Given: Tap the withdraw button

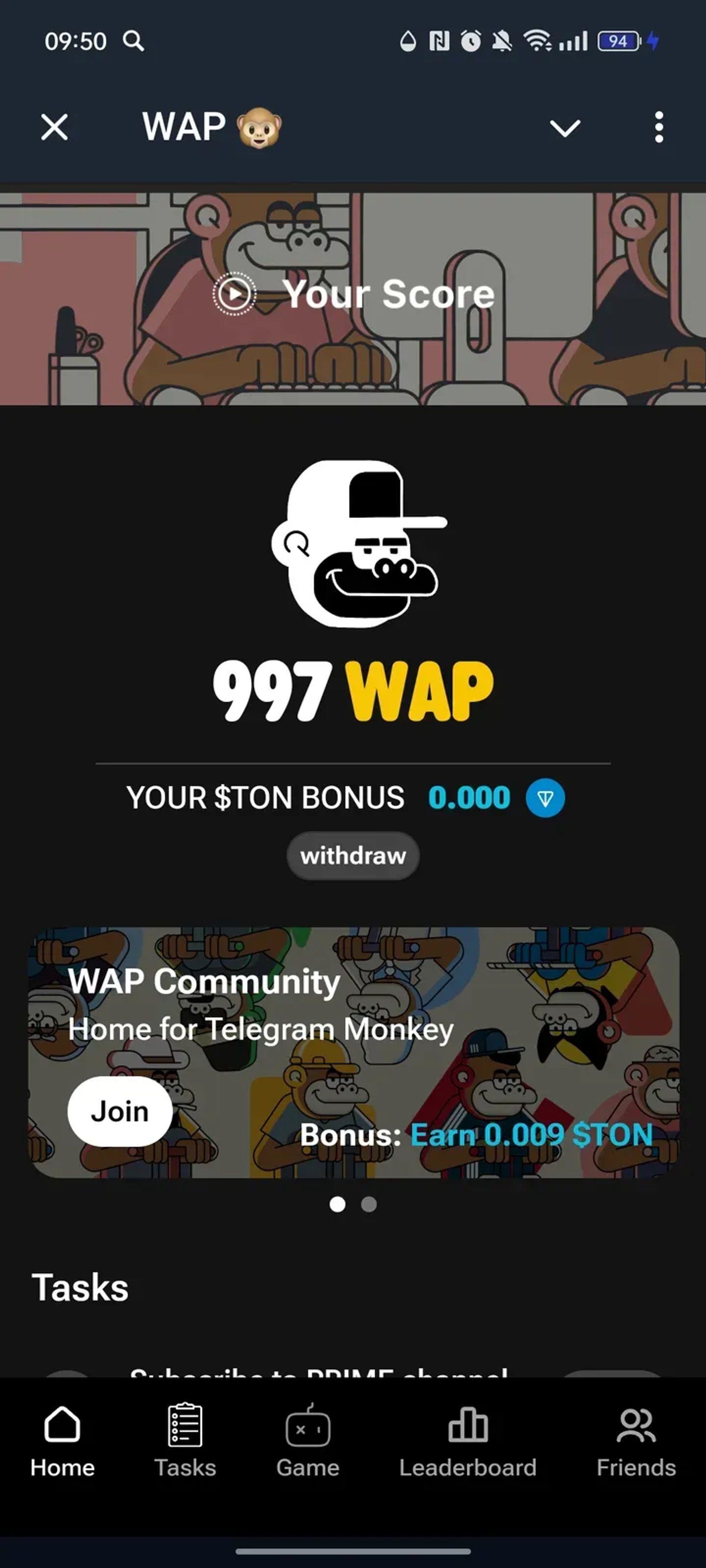Looking at the screenshot, I should coord(353,855).
